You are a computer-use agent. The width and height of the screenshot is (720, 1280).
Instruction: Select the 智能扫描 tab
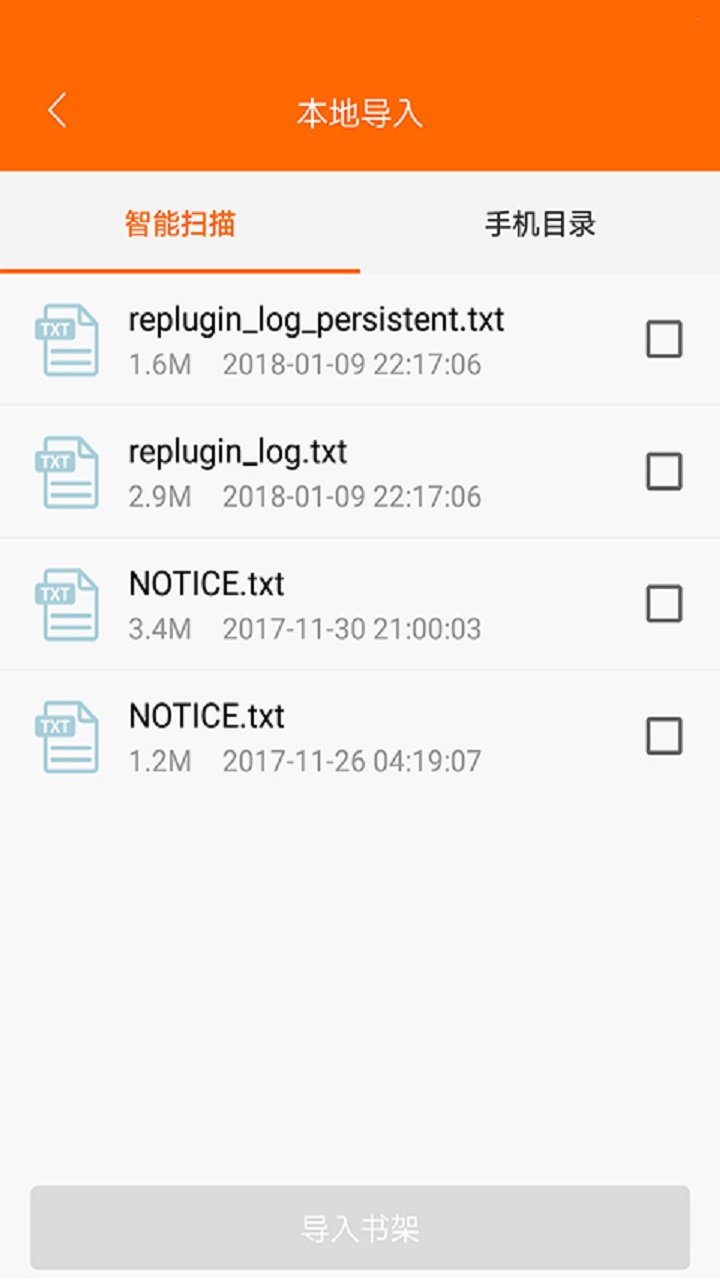coord(180,226)
